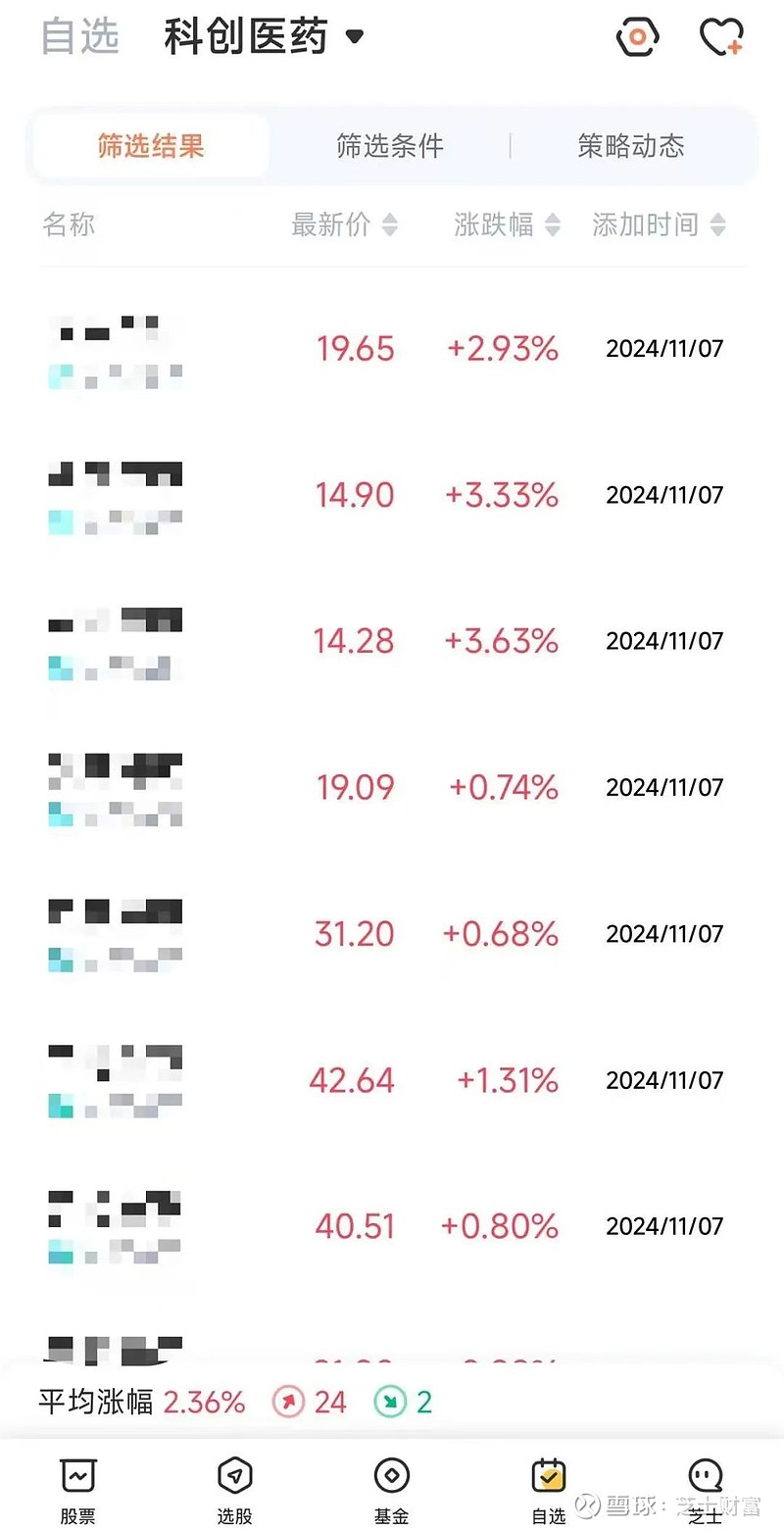Open the stock priced at 31.20
The height and width of the screenshot is (1530, 784).
[392, 933]
